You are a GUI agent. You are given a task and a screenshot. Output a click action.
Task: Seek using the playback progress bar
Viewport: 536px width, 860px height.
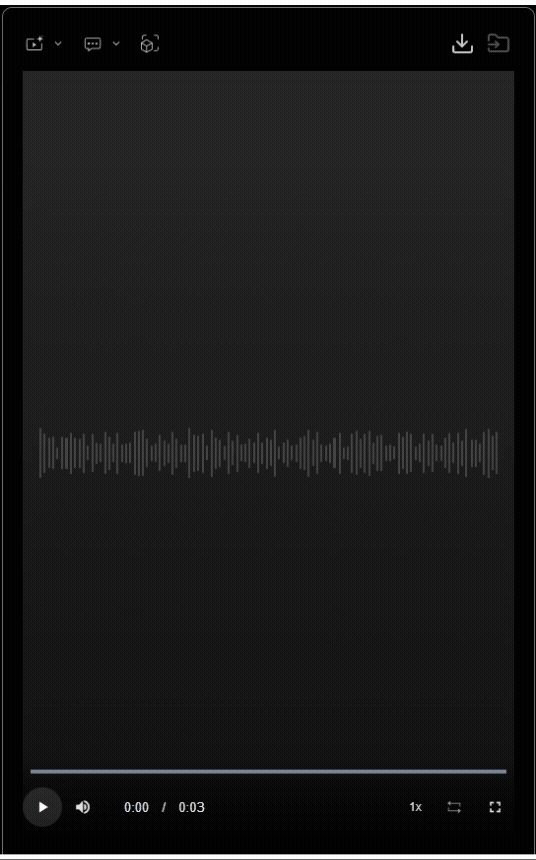pos(268,771)
